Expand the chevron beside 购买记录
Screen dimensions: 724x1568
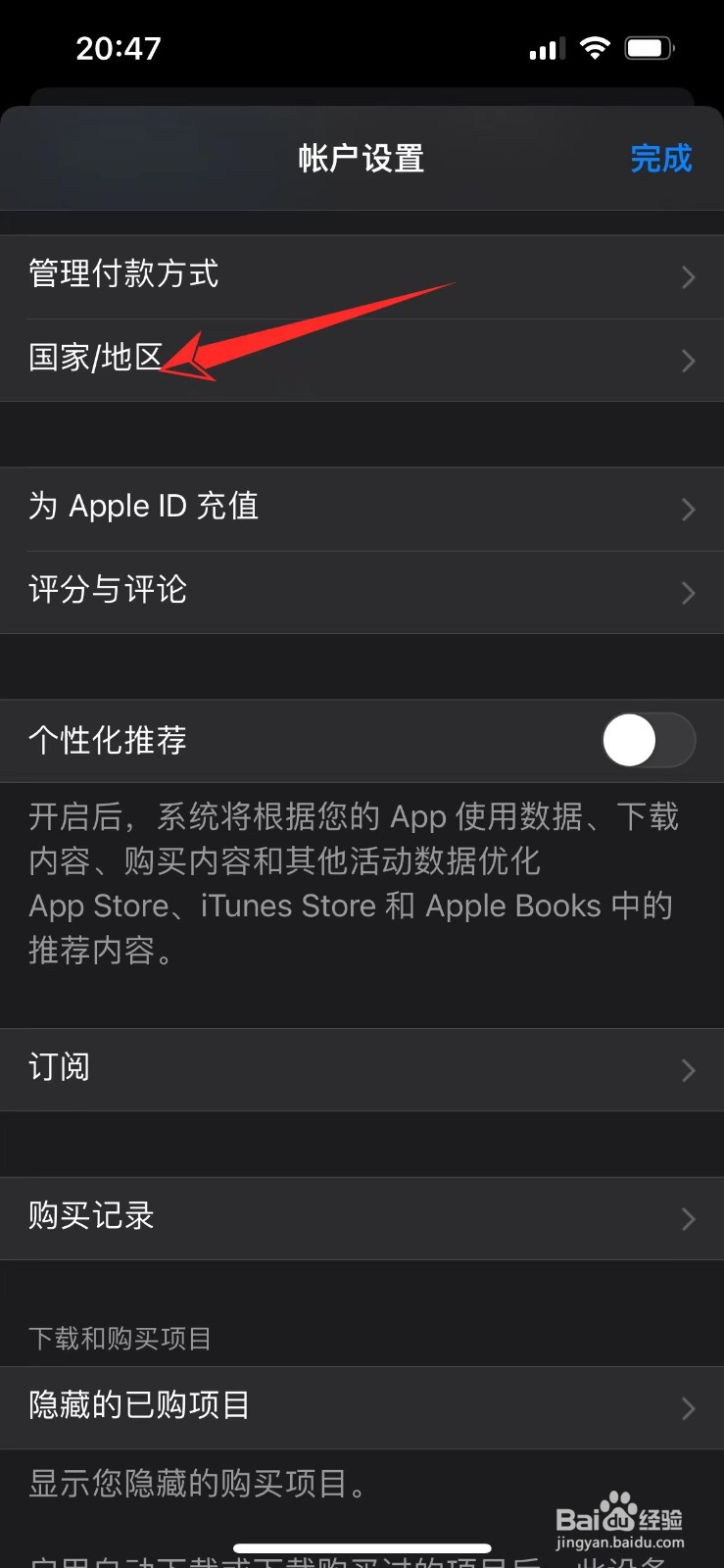click(688, 1219)
